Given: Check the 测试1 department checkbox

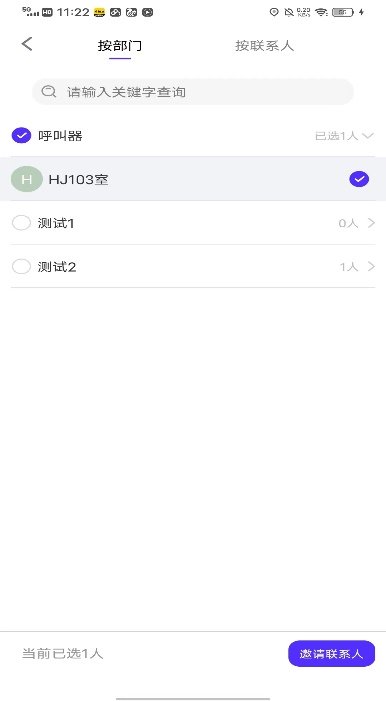Looking at the screenshot, I should coord(21,223).
